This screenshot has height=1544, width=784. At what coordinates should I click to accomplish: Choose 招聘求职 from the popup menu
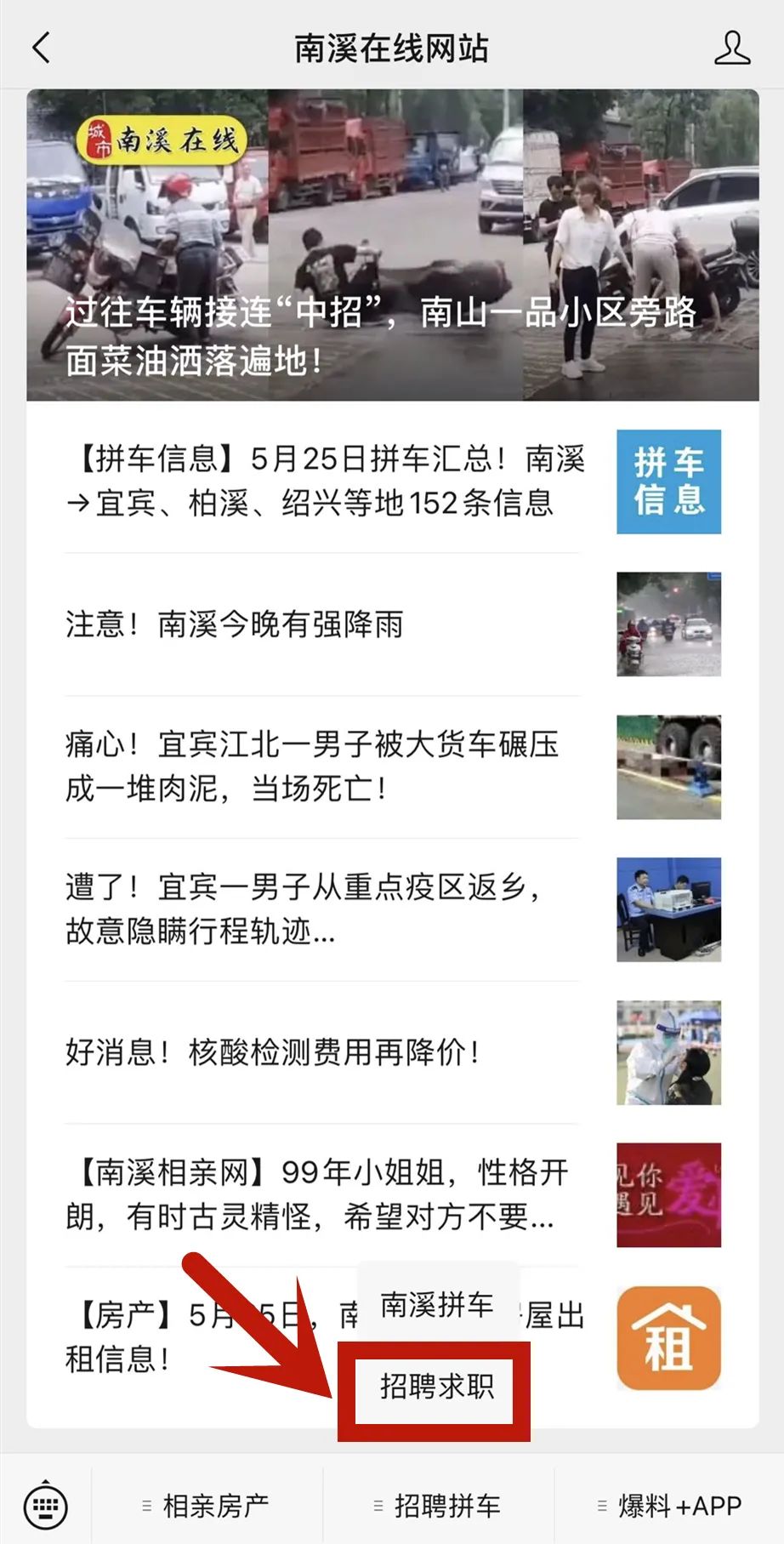pos(437,1387)
